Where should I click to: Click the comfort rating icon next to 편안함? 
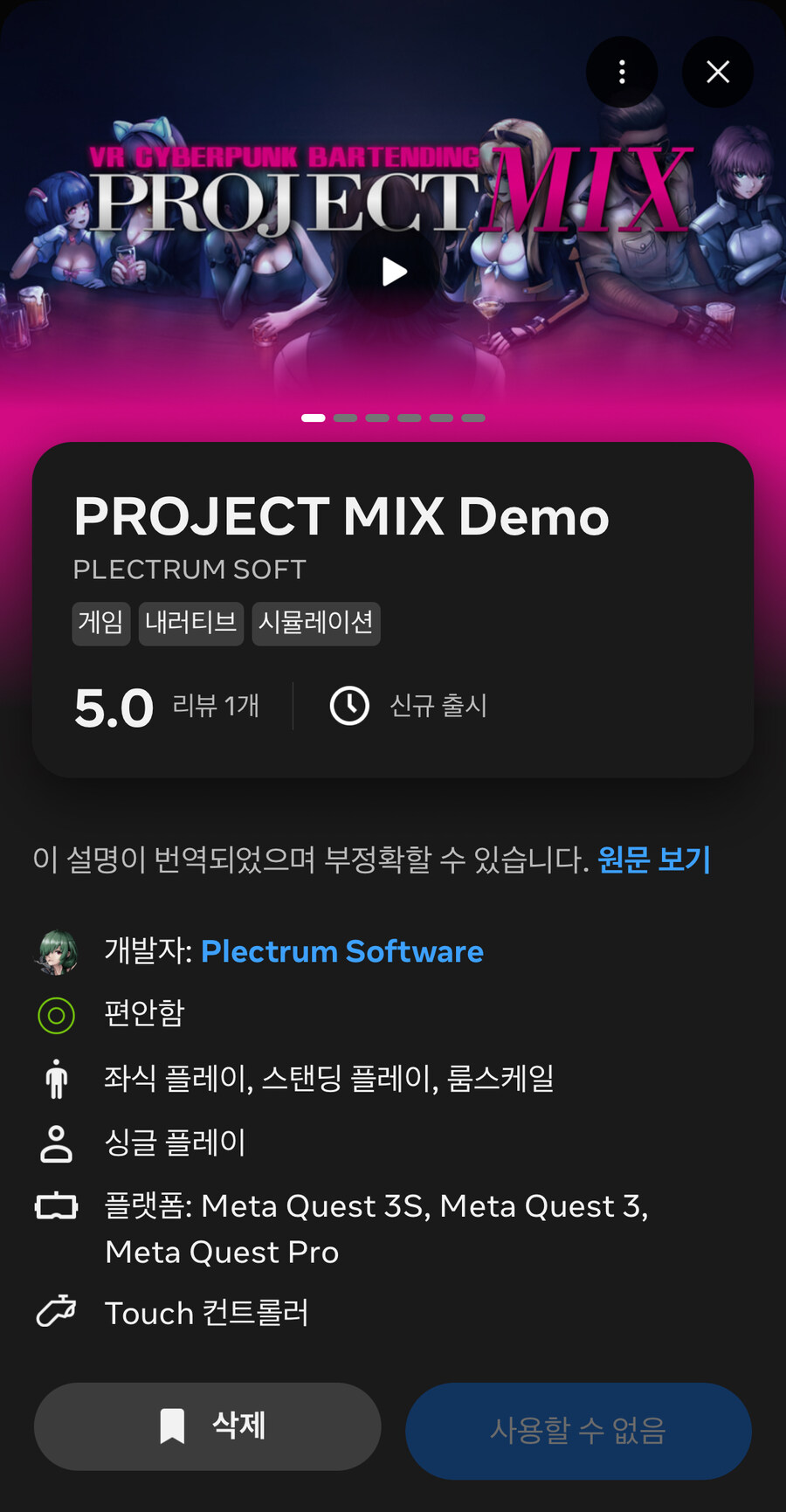point(56,1014)
